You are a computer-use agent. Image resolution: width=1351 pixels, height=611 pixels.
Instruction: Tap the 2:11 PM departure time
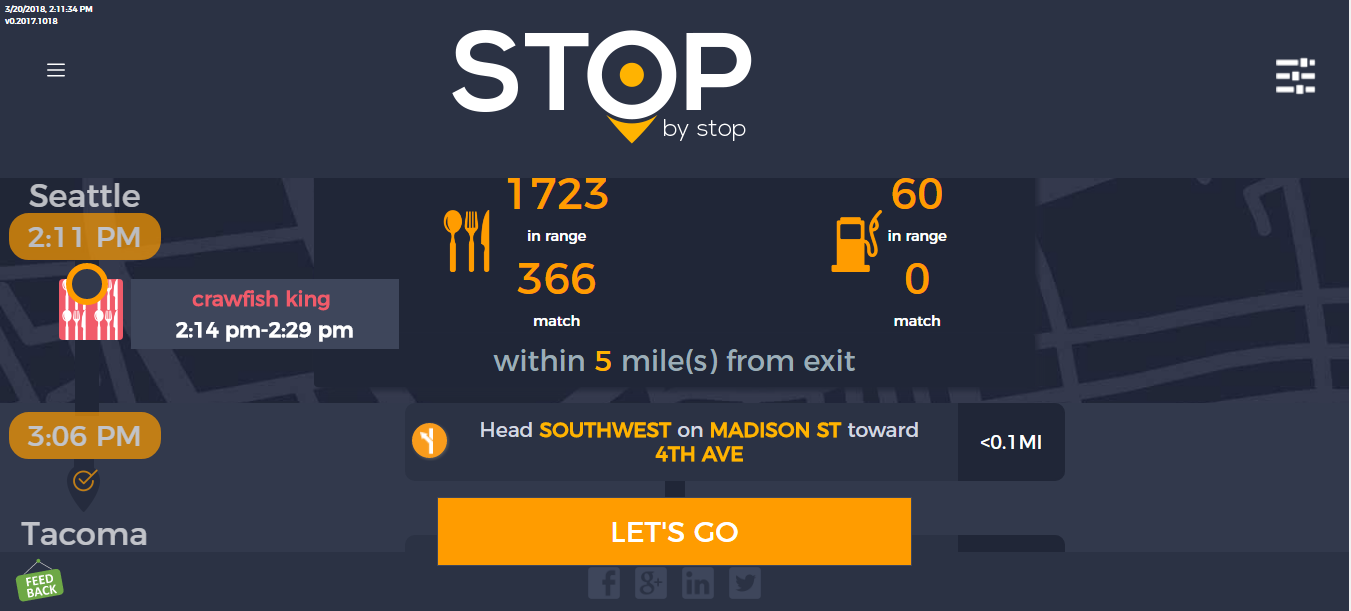pos(85,237)
